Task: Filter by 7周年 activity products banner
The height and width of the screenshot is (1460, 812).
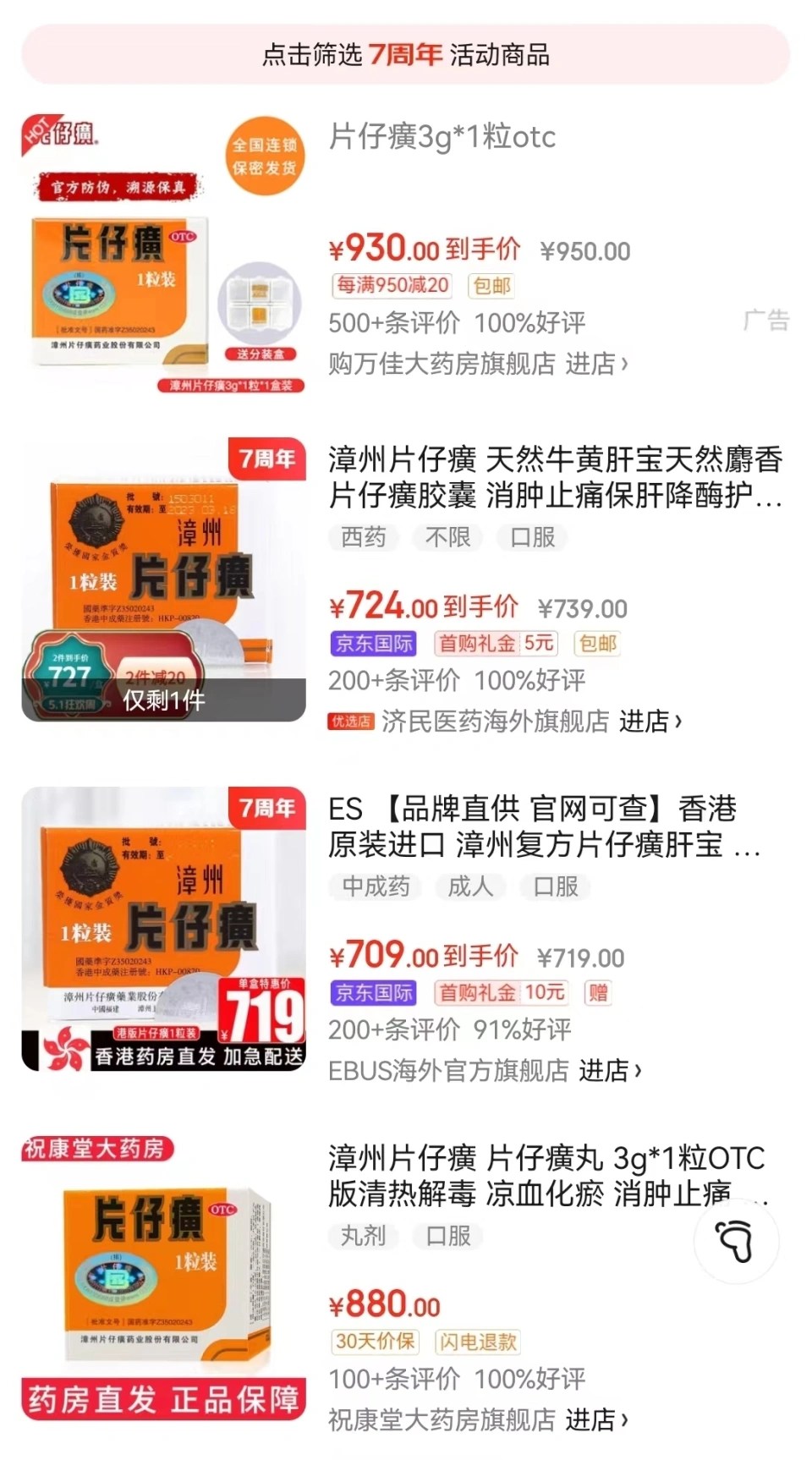Action: (406, 55)
